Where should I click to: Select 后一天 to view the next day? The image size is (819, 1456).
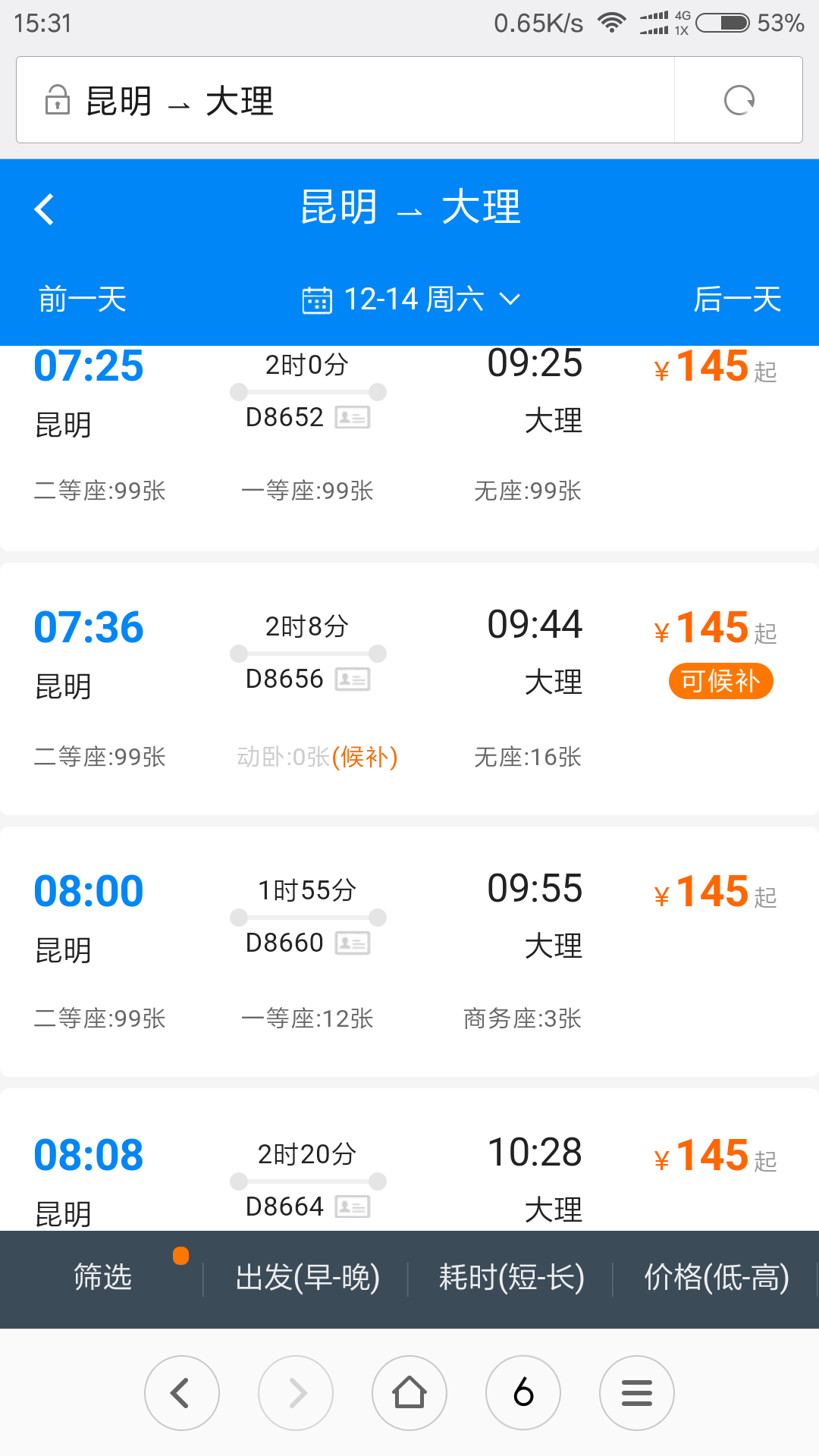[x=737, y=299]
